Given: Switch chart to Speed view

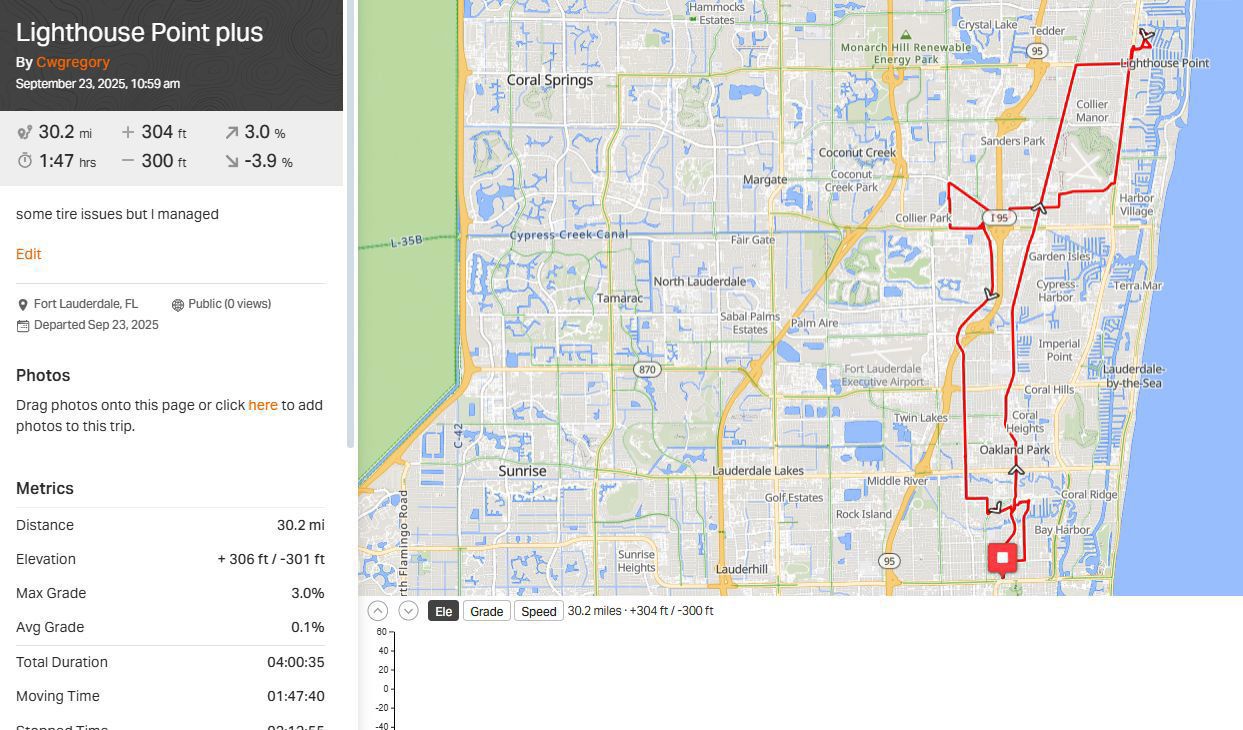Looking at the screenshot, I should pos(538,611).
